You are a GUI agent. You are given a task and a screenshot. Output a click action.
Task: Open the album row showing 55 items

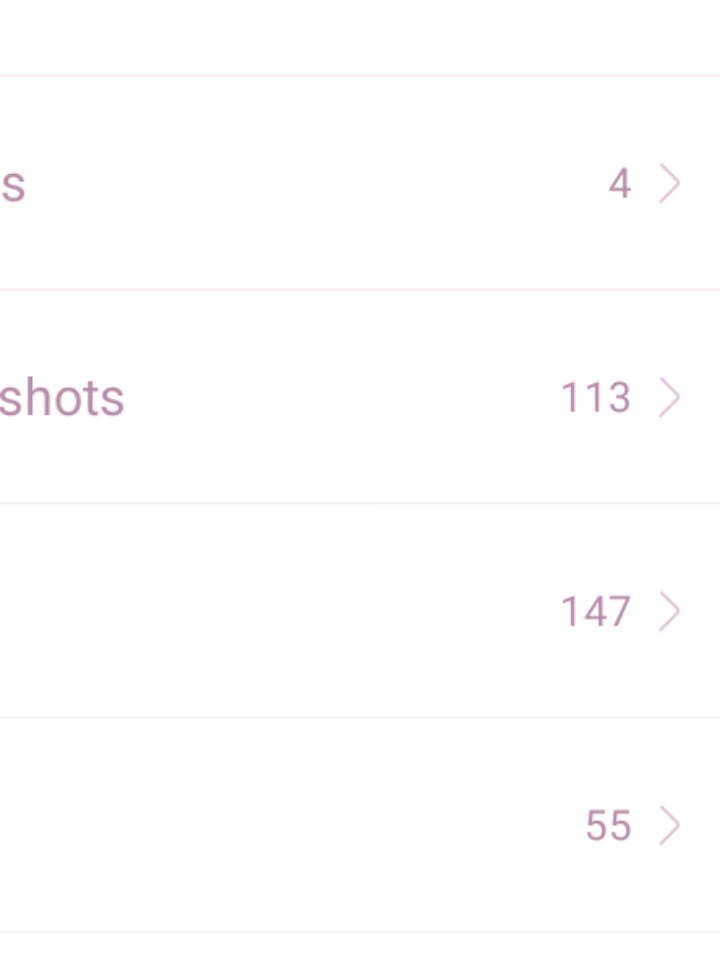[x=360, y=825]
